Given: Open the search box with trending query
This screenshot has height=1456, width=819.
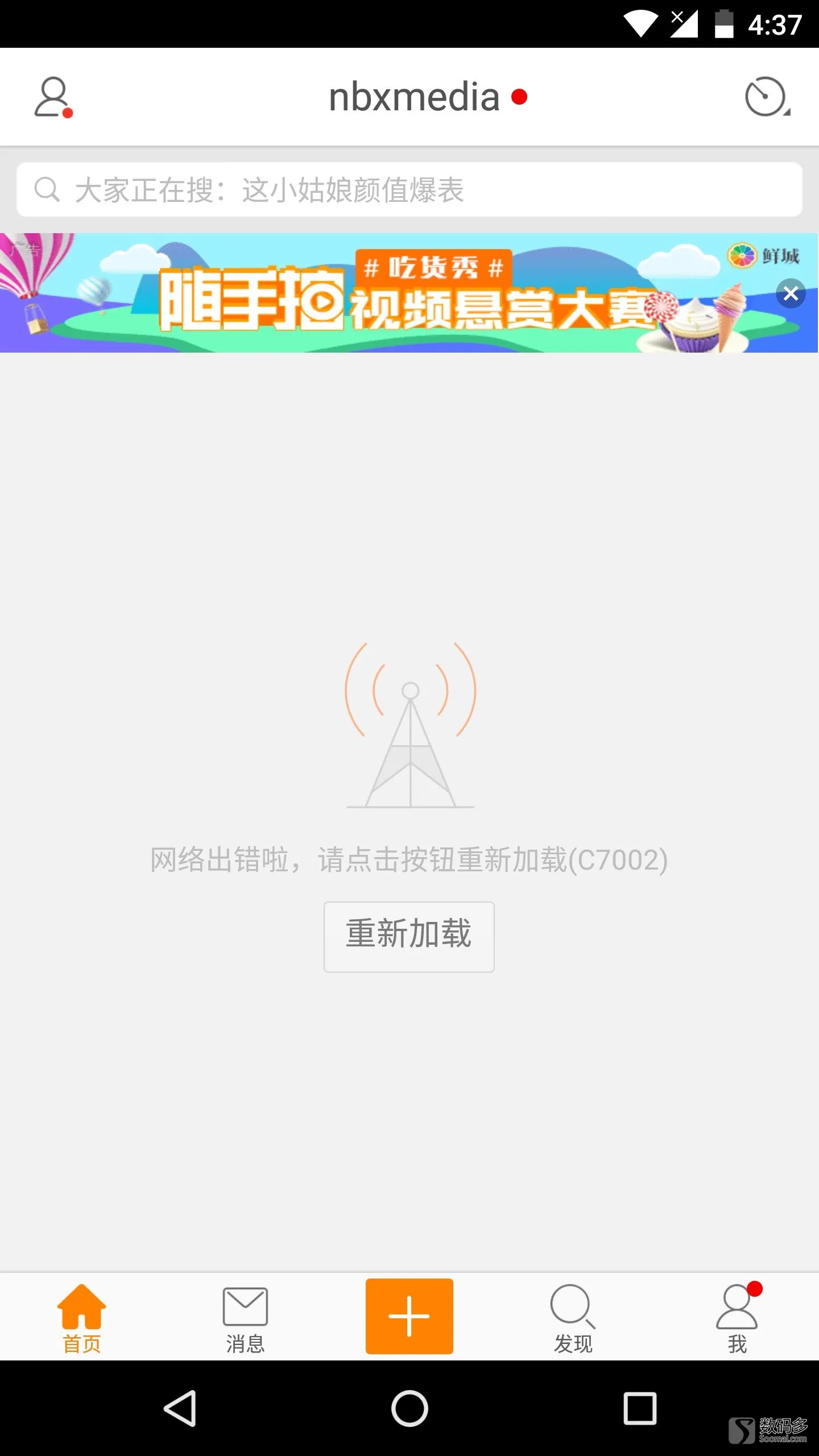Looking at the screenshot, I should 409,189.
